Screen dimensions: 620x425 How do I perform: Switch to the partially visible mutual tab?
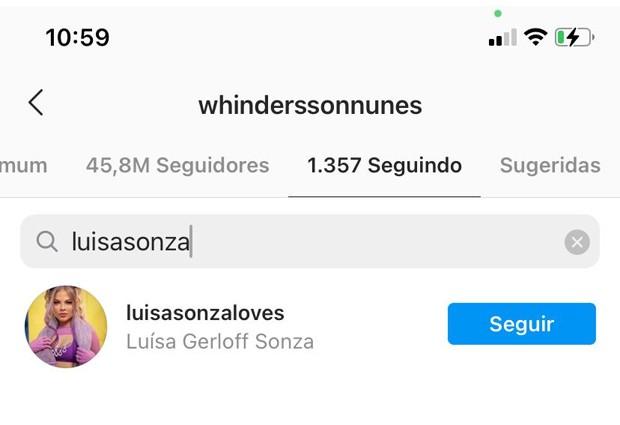pos(23,165)
